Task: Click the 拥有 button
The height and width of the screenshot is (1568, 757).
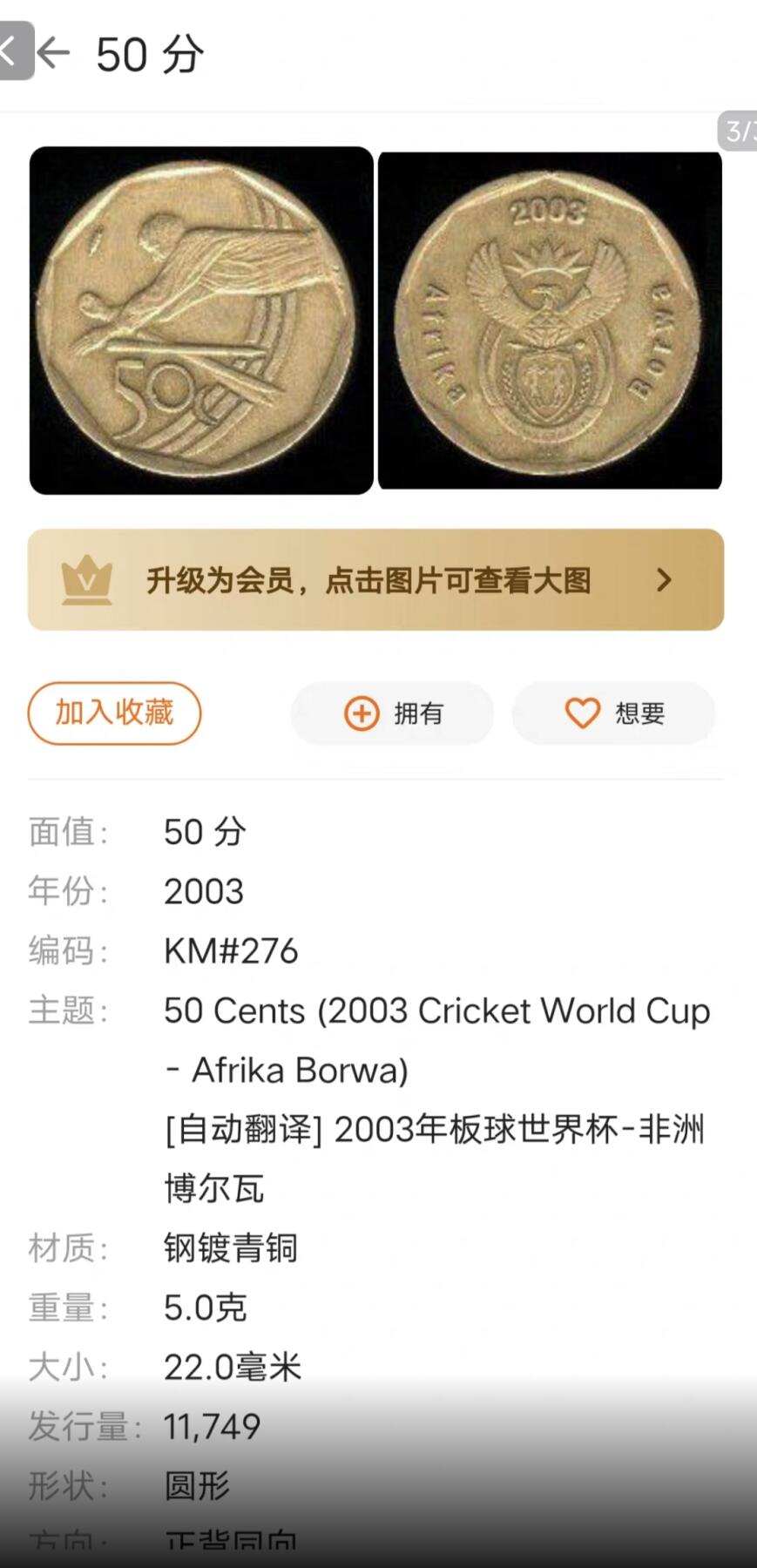Action: [391, 713]
